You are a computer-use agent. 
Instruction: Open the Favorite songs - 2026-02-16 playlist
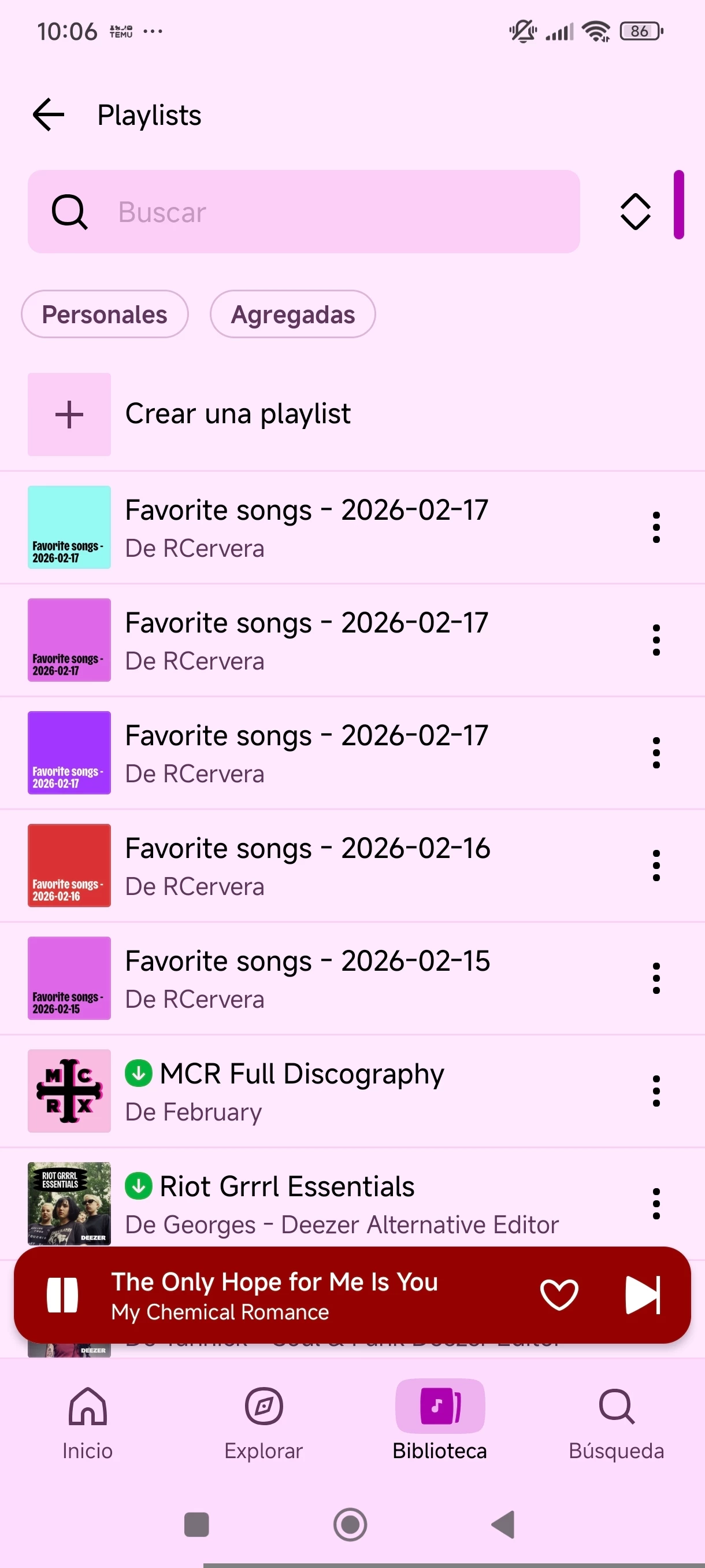click(x=307, y=865)
